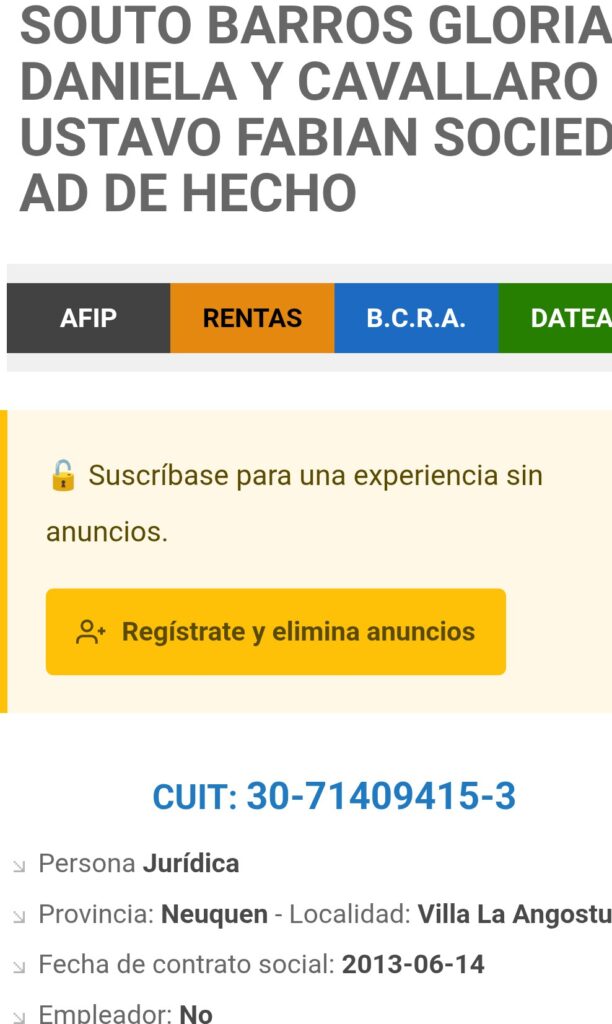Open the RENTAS tab

(252, 318)
